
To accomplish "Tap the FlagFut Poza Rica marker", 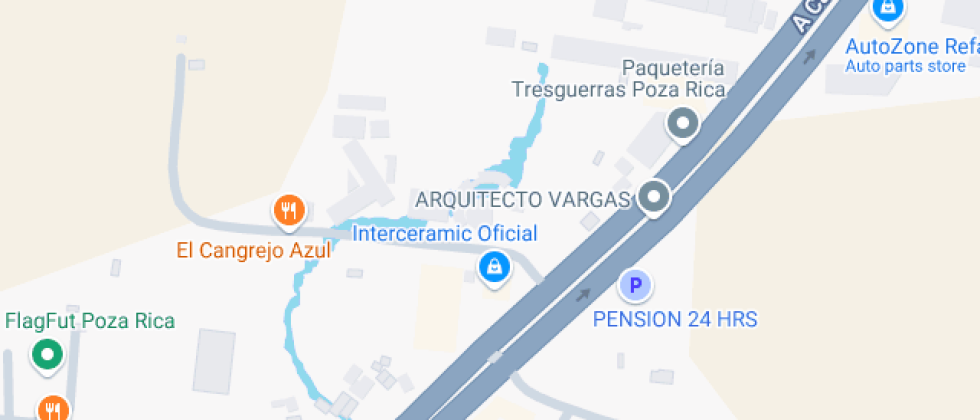I will pos(48,356).
